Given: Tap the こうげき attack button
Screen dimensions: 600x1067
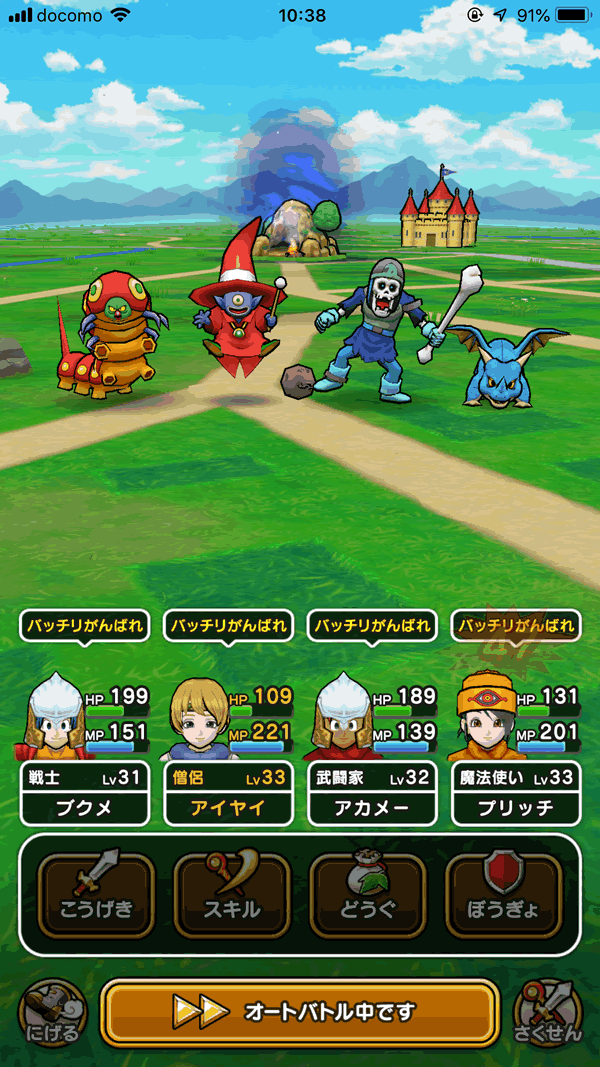Looking at the screenshot, I should [96, 895].
